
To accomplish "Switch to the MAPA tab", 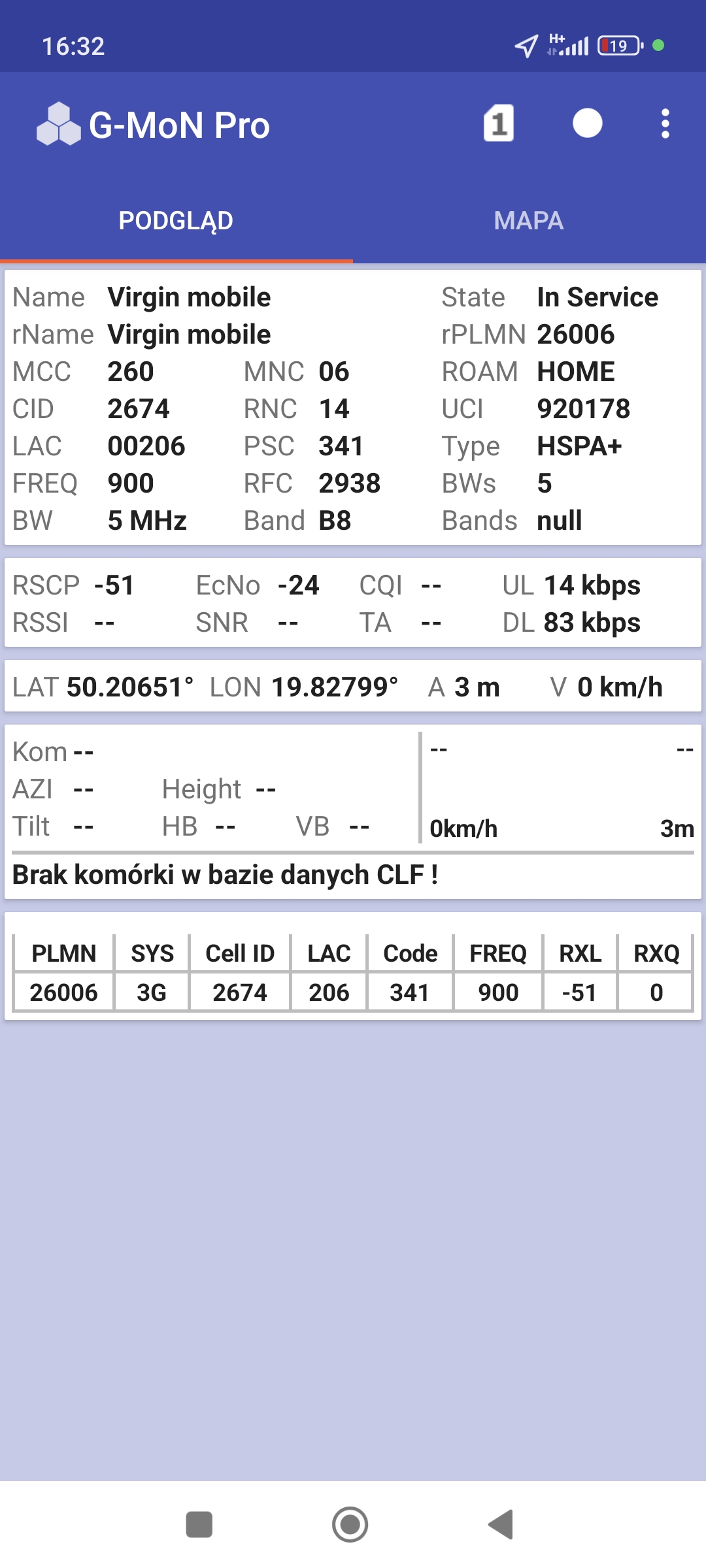I will (529, 221).
